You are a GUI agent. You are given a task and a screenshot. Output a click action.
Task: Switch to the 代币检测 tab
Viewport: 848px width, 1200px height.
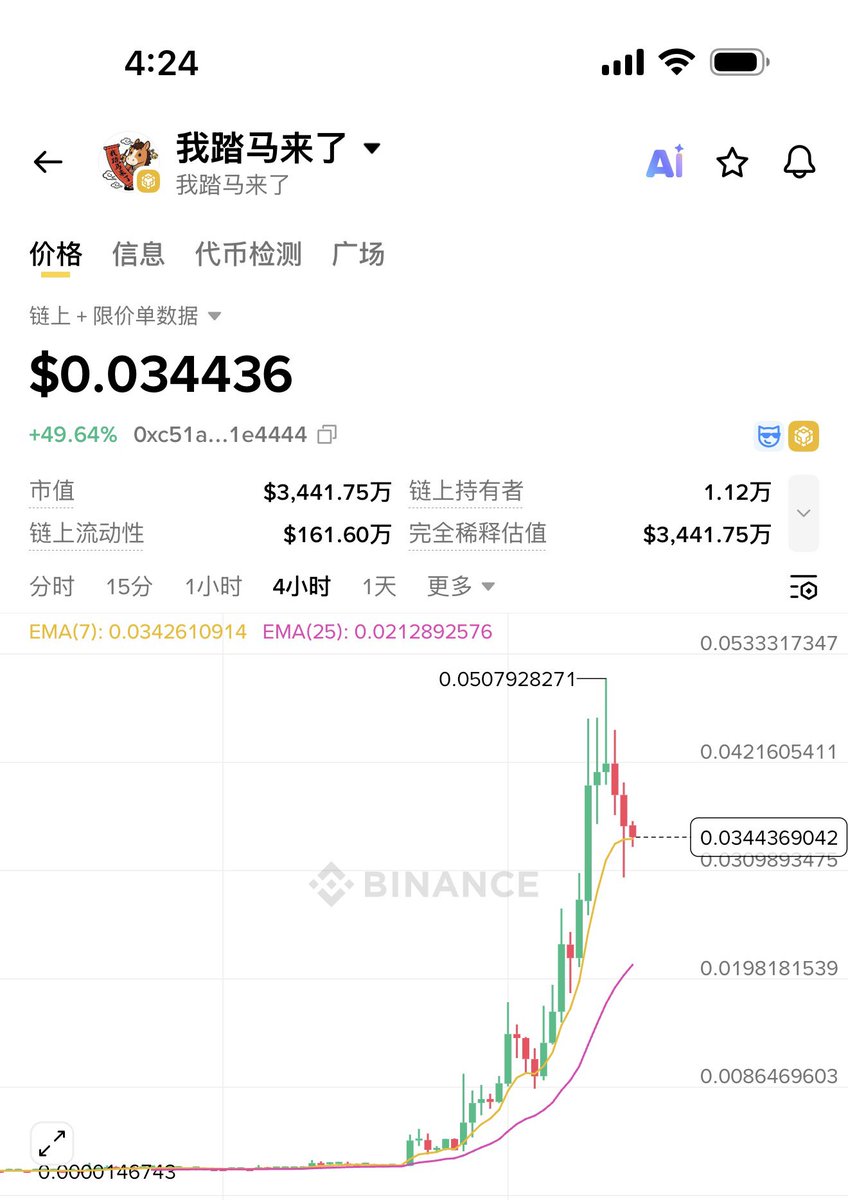[248, 254]
